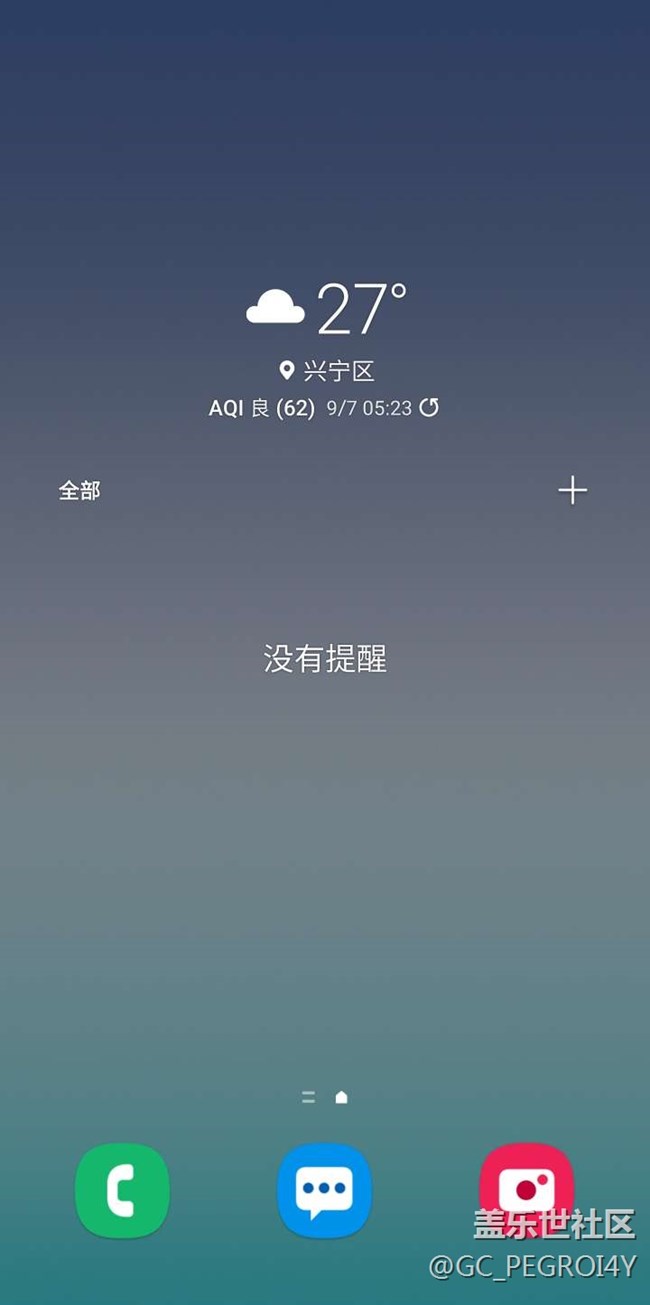Add a new reminder with plus icon

(572, 490)
